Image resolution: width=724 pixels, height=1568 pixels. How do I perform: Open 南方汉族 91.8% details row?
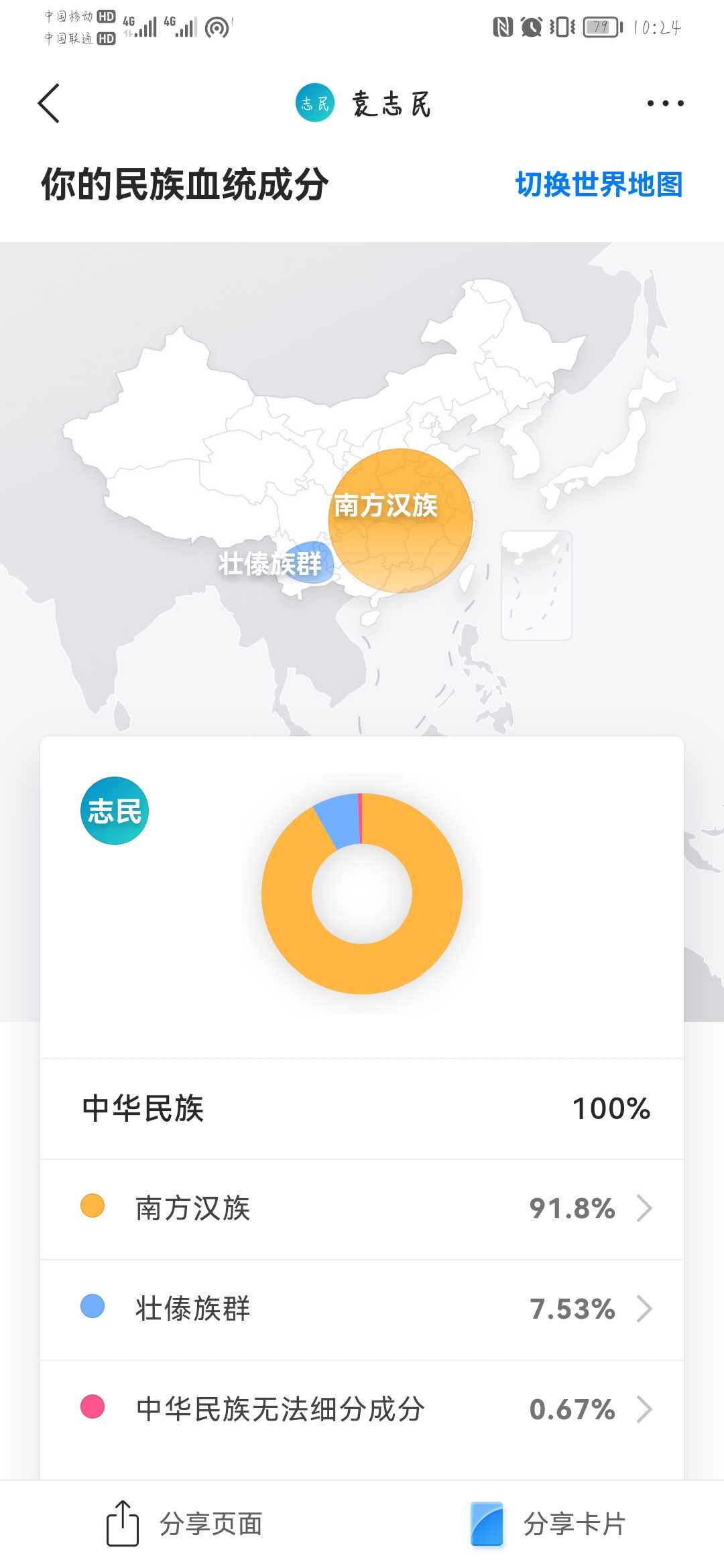(362, 1209)
